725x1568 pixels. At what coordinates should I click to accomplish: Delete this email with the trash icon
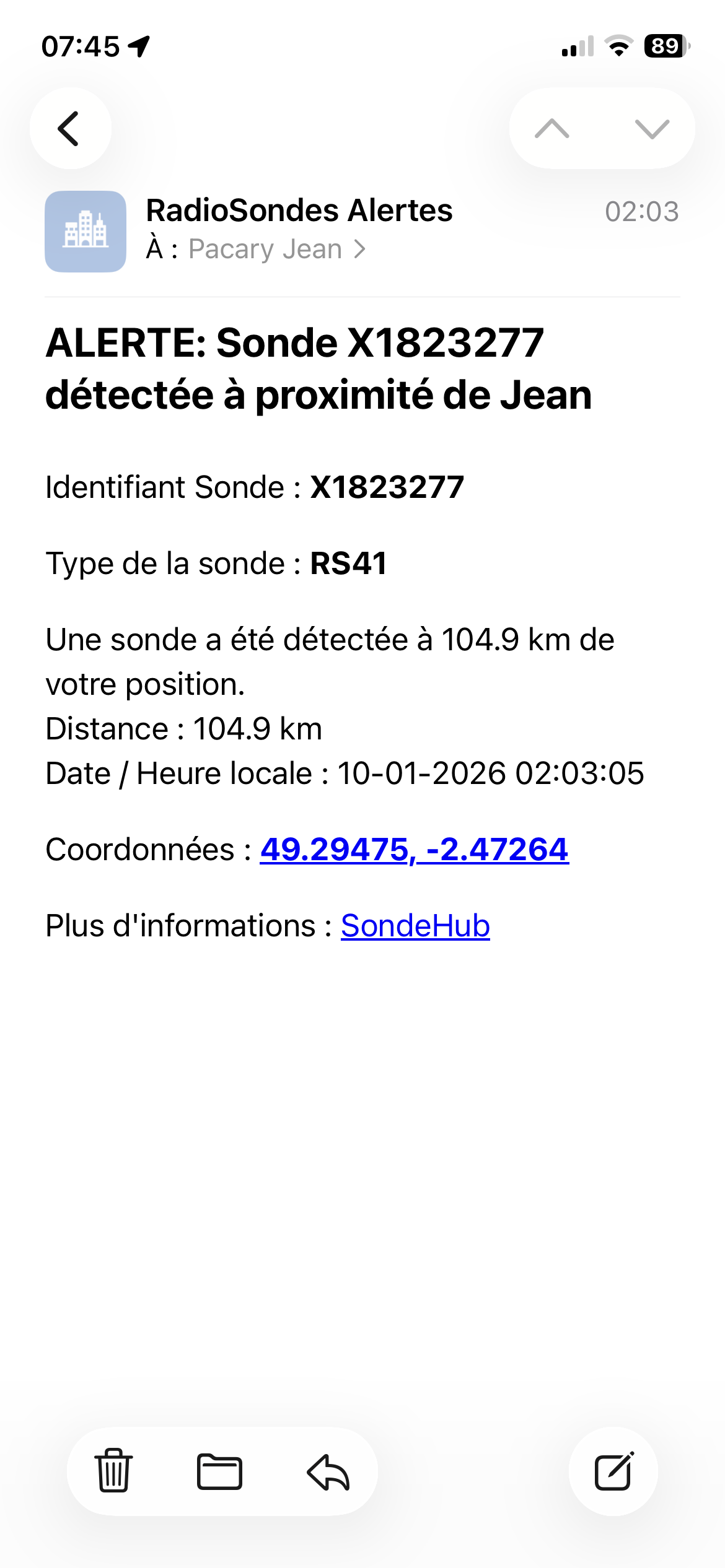click(113, 1471)
